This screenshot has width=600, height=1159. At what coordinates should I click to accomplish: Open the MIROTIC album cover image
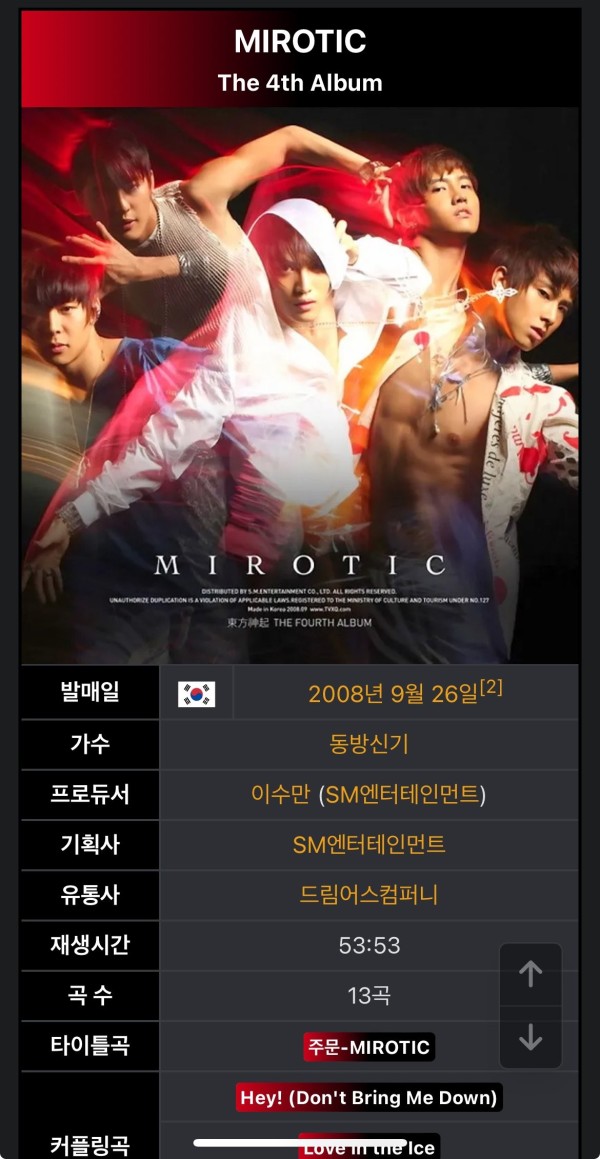(x=300, y=385)
